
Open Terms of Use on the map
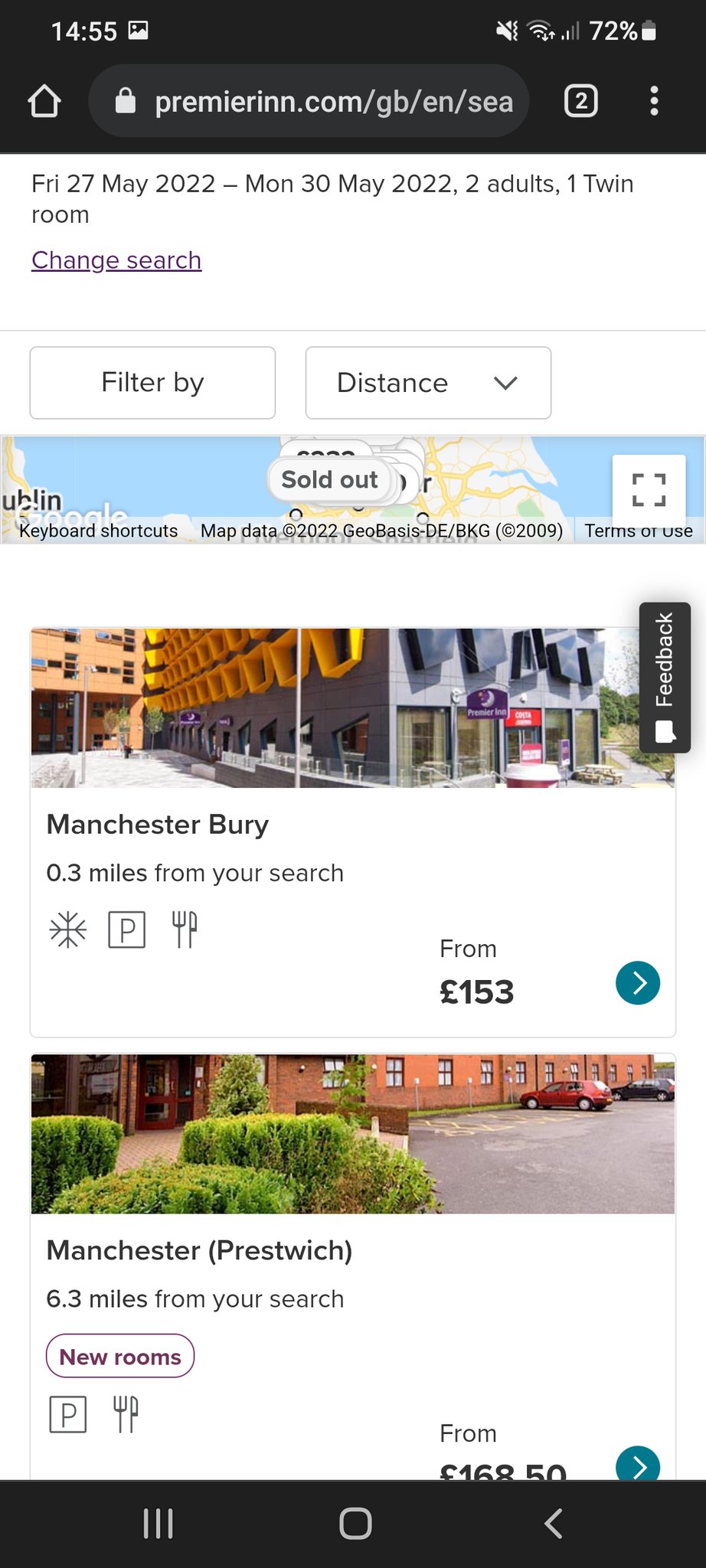tap(639, 531)
